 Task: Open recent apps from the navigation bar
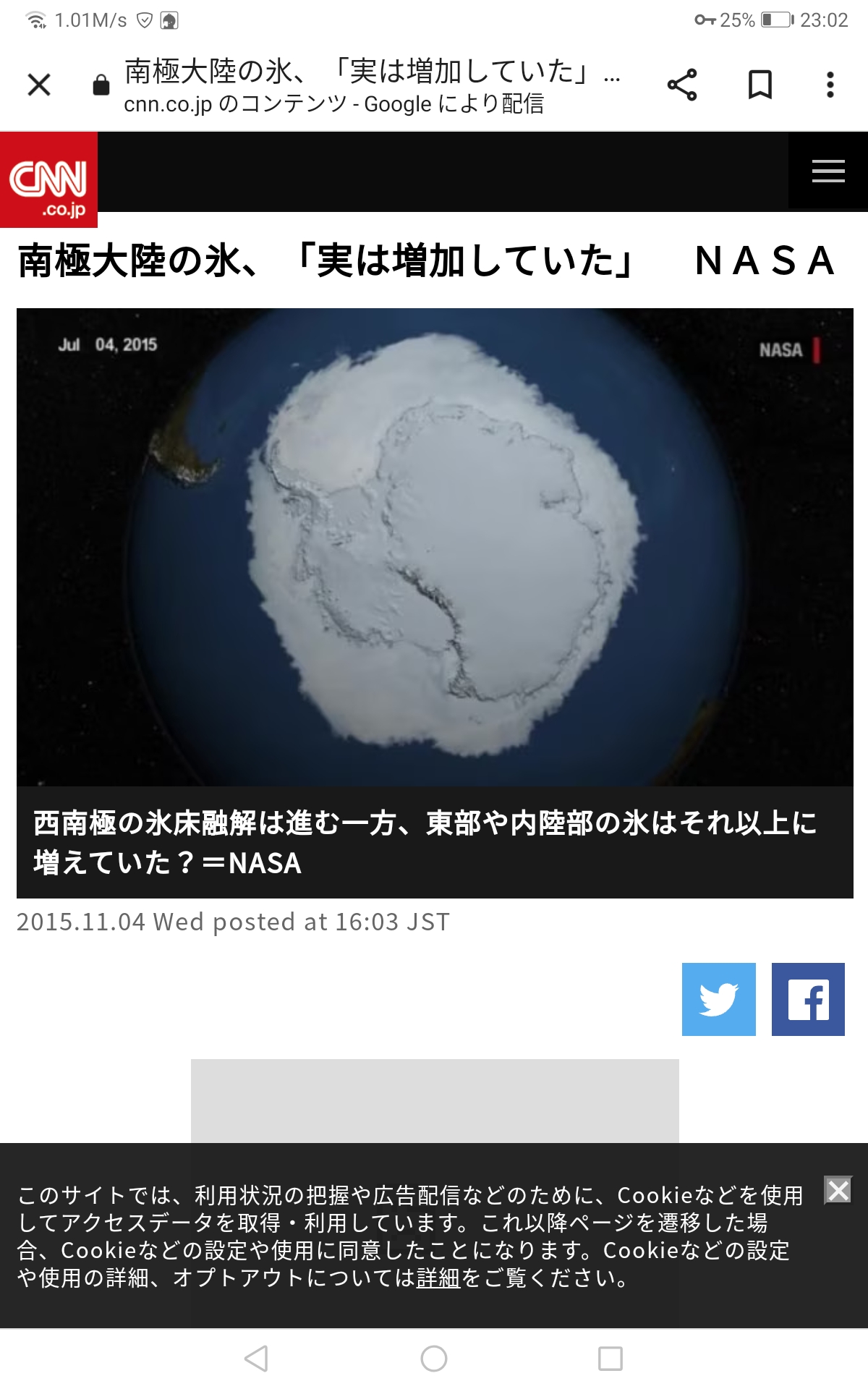(x=610, y=1359)
